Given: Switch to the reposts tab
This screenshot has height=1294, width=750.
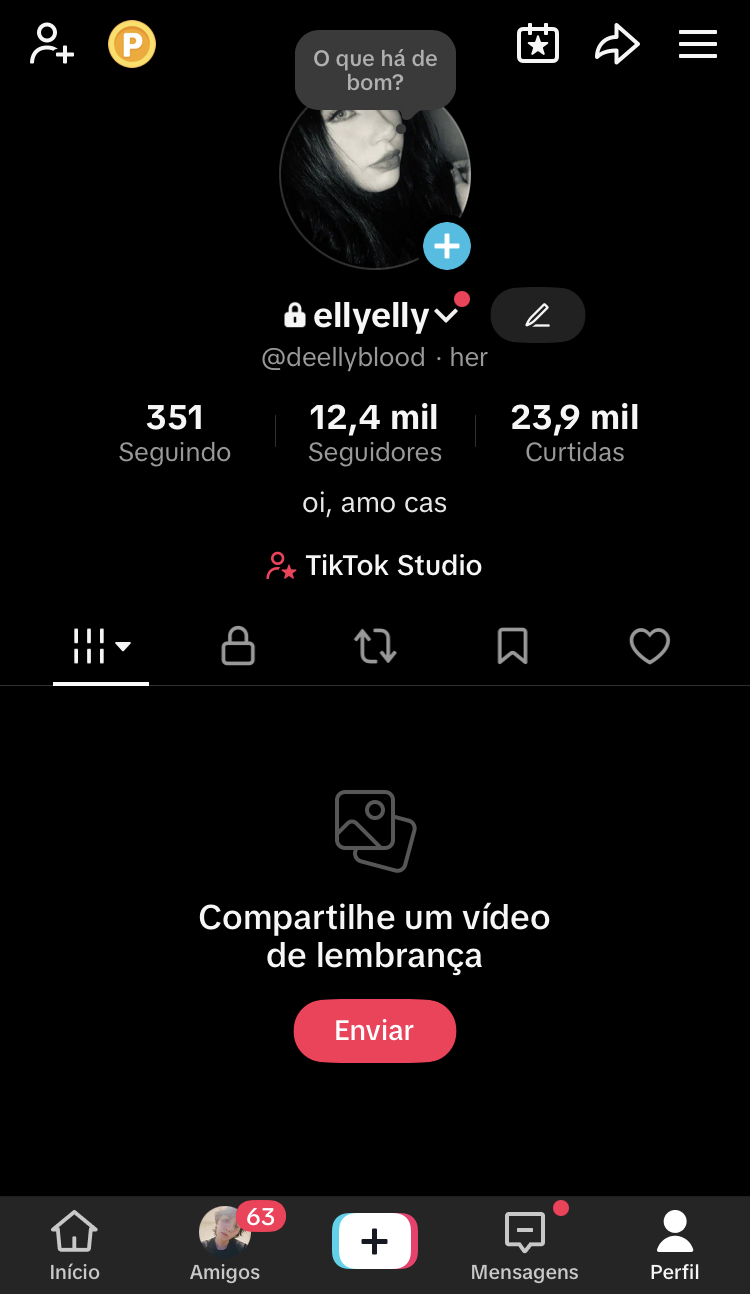Looking at the screenshot, I should pos(376,646).
